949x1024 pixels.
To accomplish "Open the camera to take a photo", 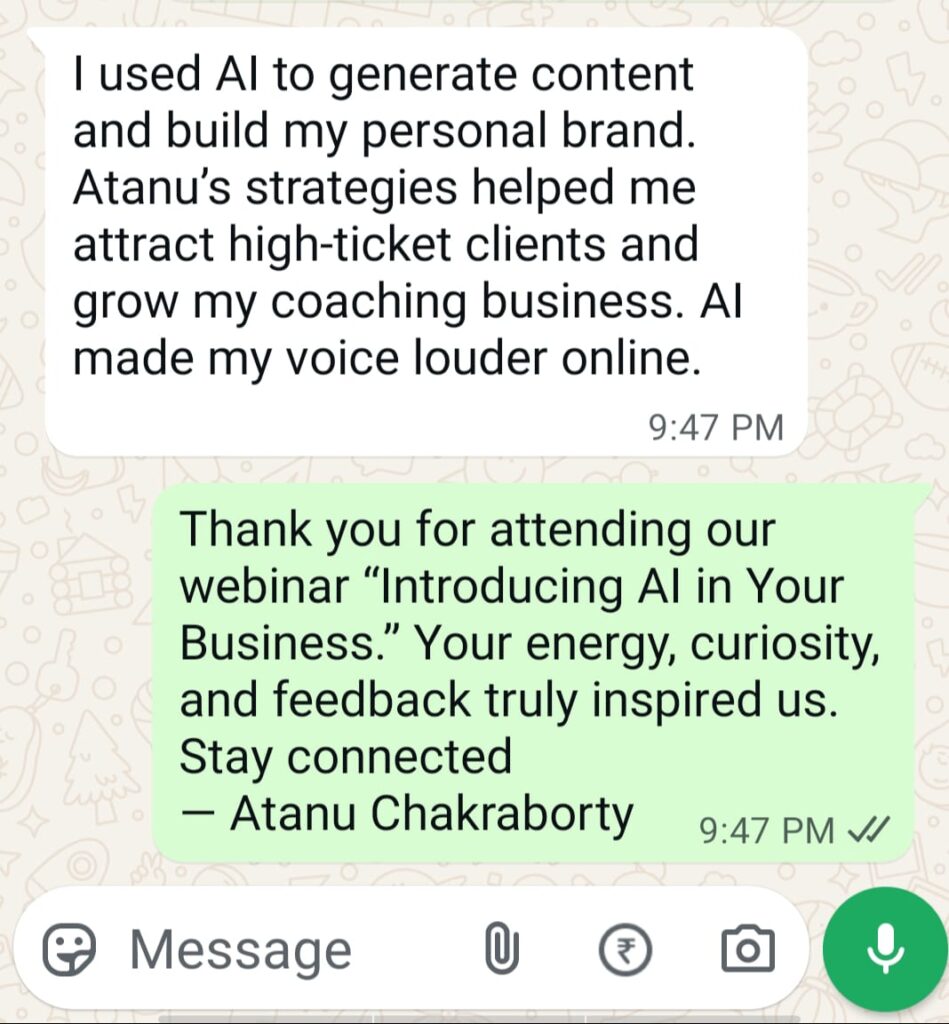I will click(747, 948).
